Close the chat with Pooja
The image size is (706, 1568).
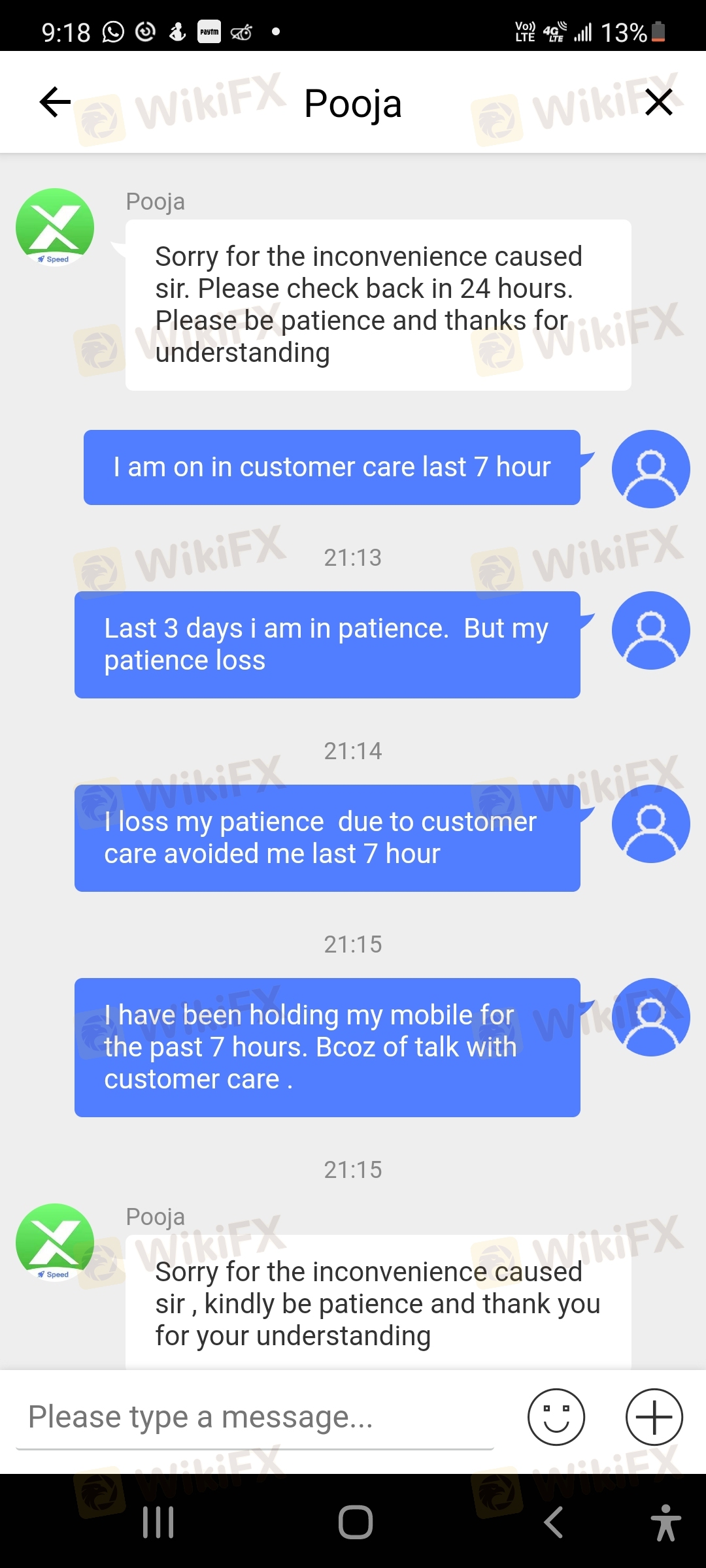pyautogui.click(x=658, y=102)
